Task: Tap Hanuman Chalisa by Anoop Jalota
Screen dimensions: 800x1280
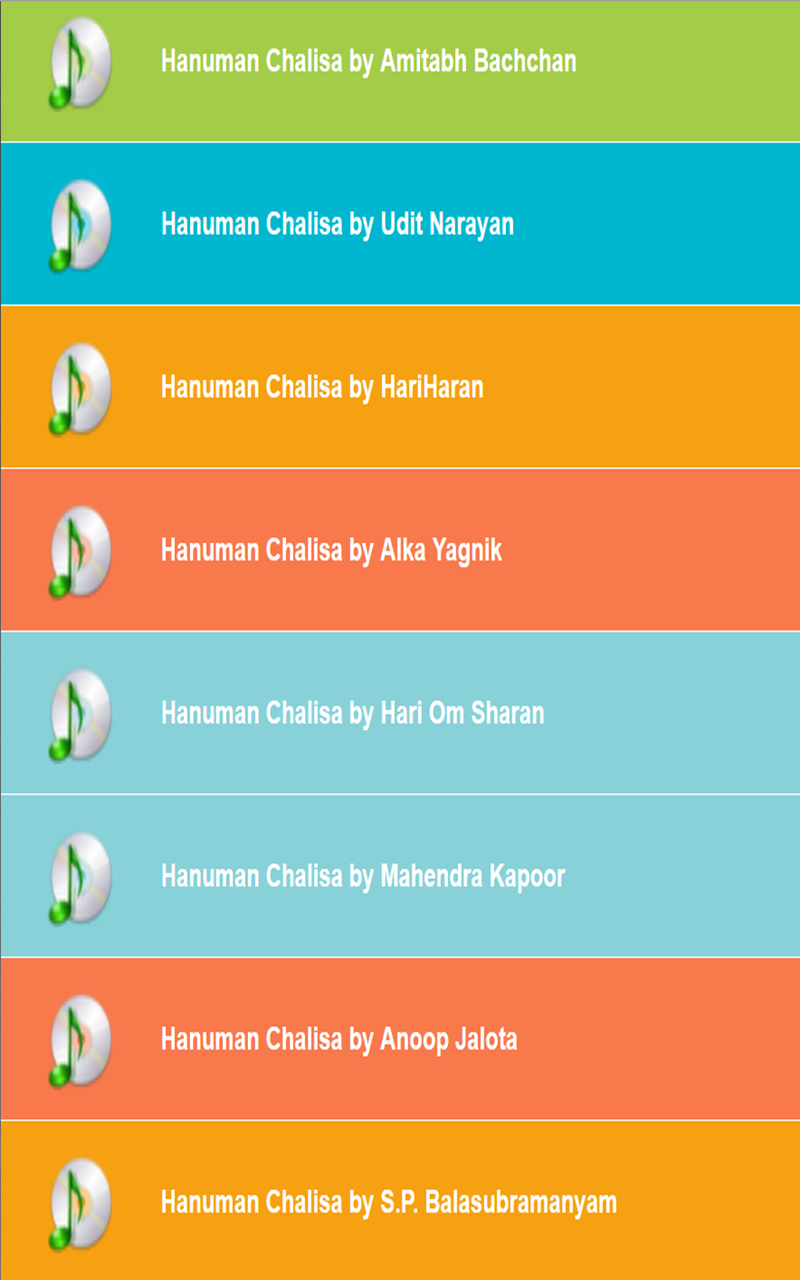Action: click(x=339, y=1039)
